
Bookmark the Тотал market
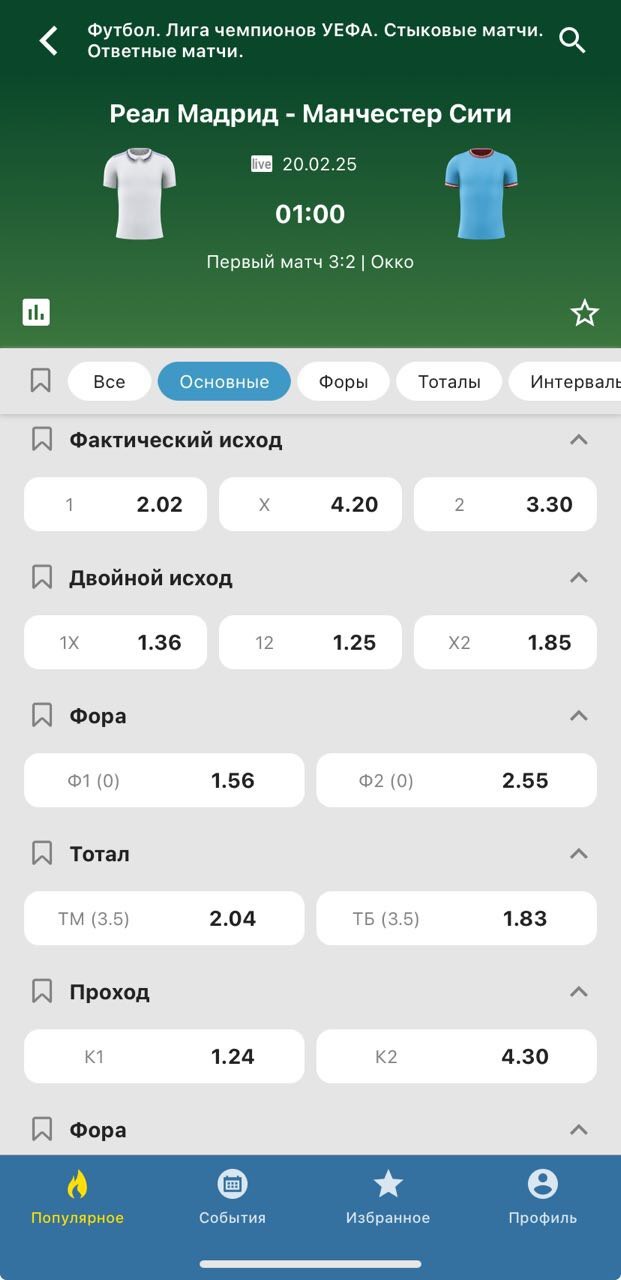pyautogui.click(x=41, y=853)
